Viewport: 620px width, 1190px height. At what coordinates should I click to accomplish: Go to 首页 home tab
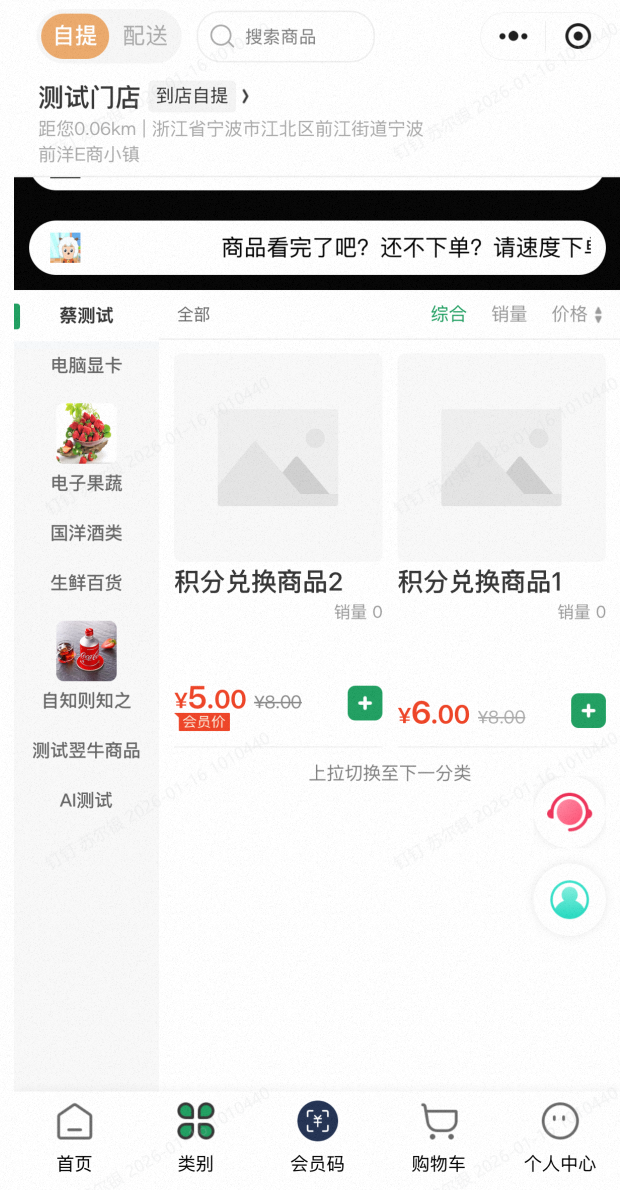pos(74,1137)
